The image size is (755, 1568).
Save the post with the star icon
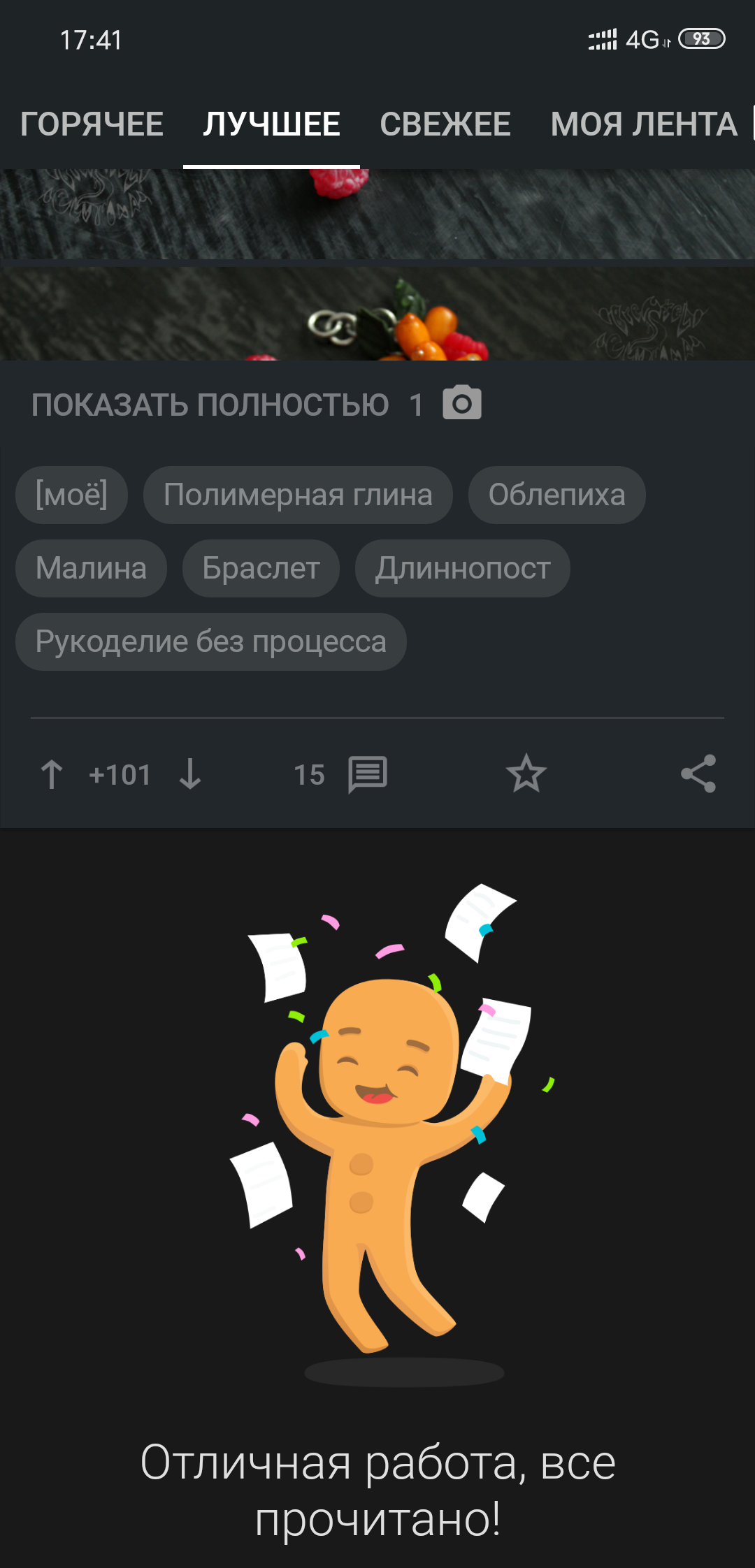526,774
